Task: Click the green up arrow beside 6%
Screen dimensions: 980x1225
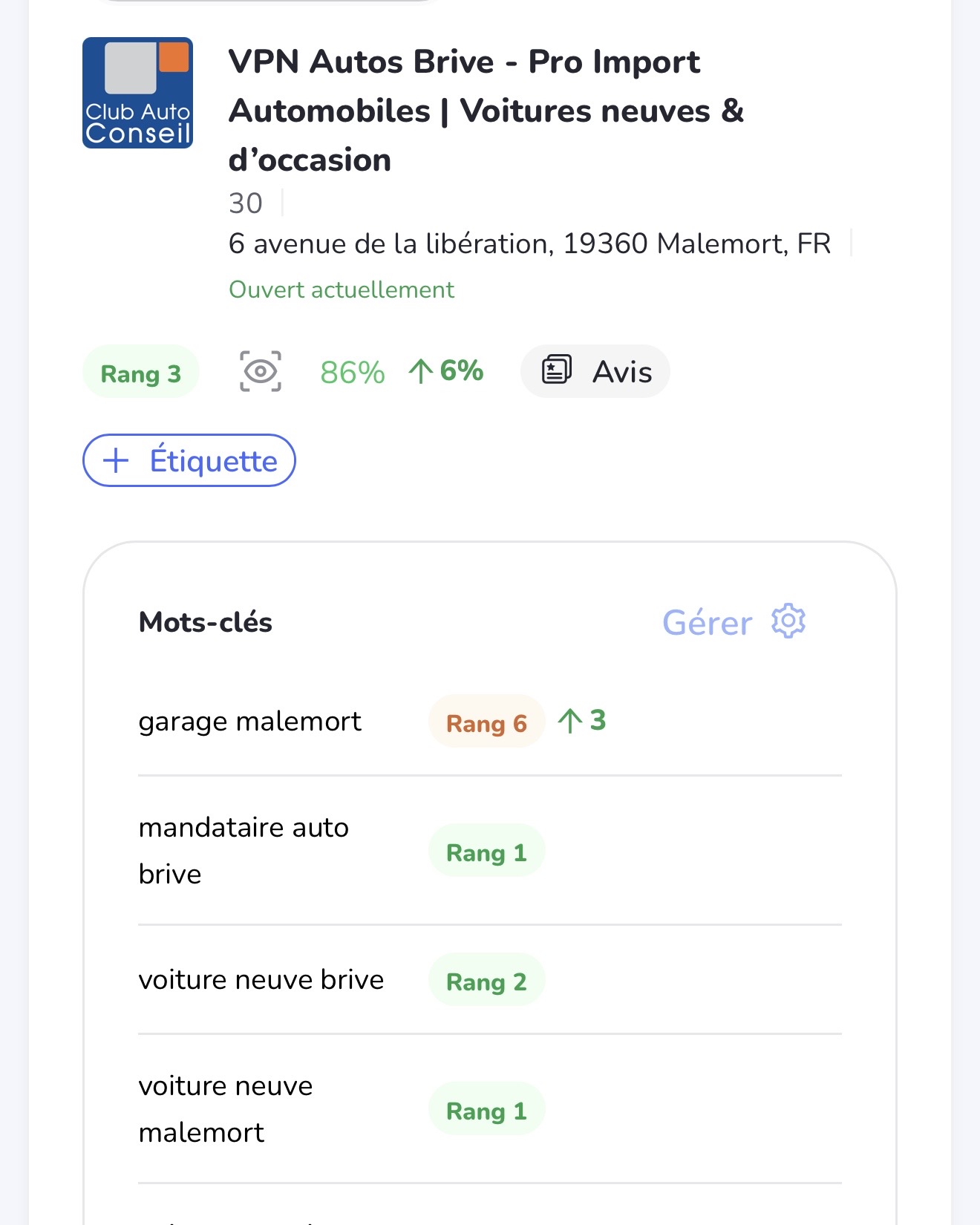Action: click(x=421, y=371)
